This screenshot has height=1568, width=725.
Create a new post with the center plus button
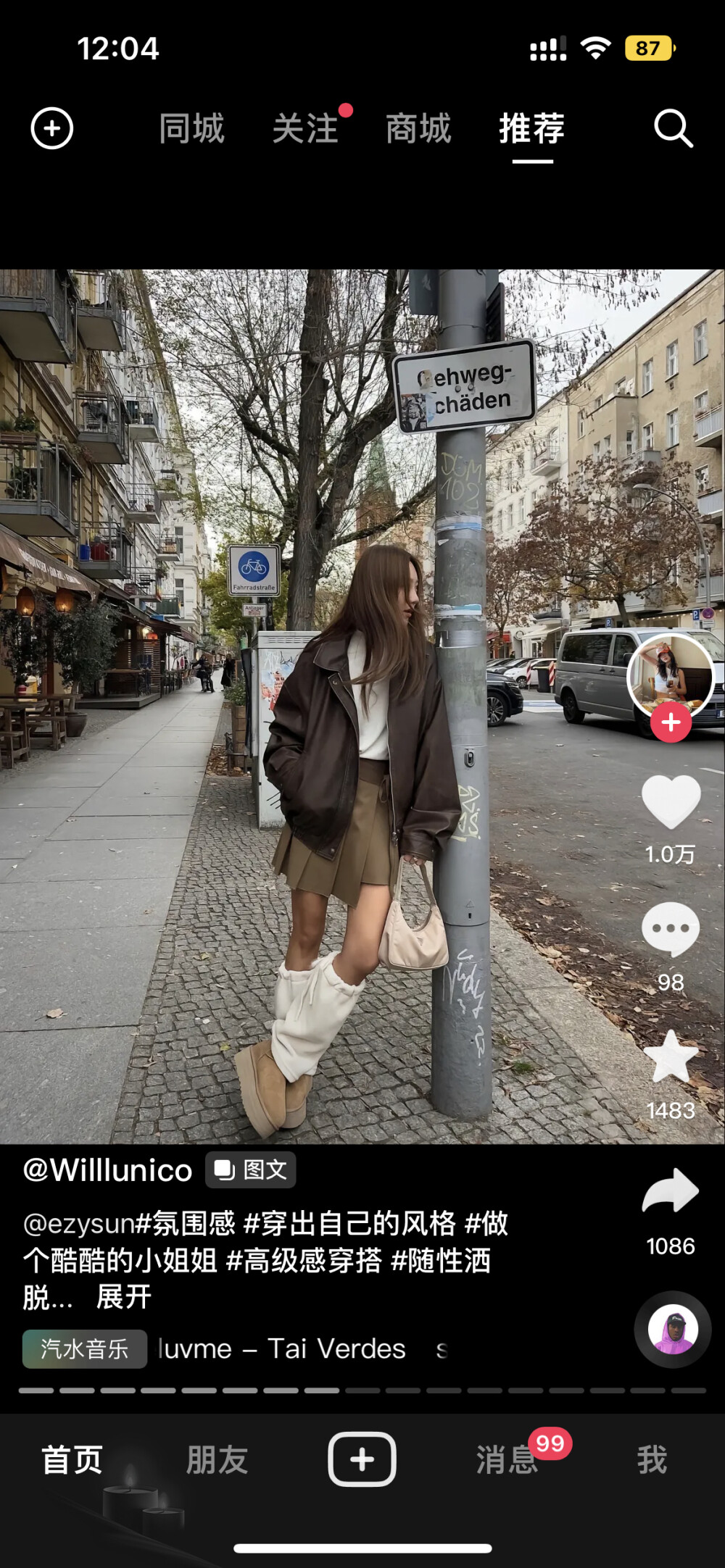click(362, 1459)
